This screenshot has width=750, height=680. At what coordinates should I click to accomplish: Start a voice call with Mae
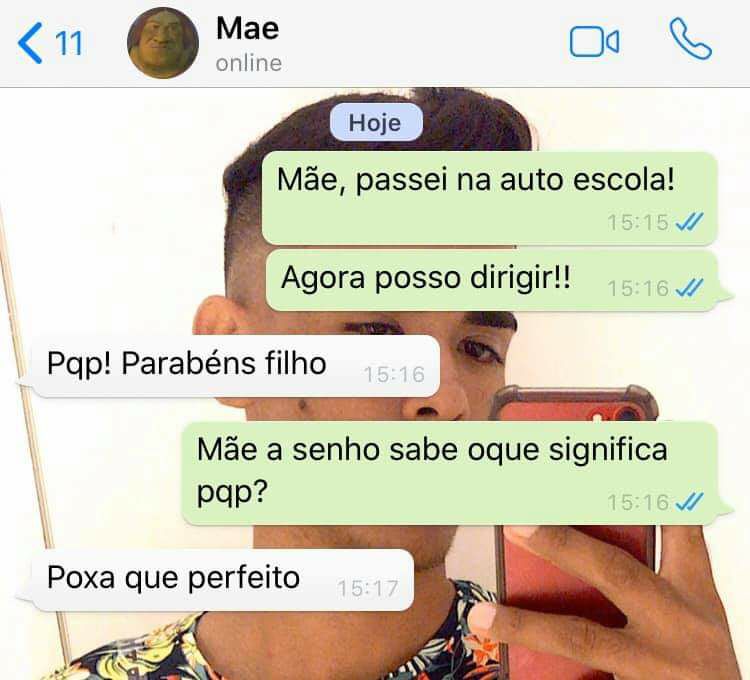pos(690,39)
